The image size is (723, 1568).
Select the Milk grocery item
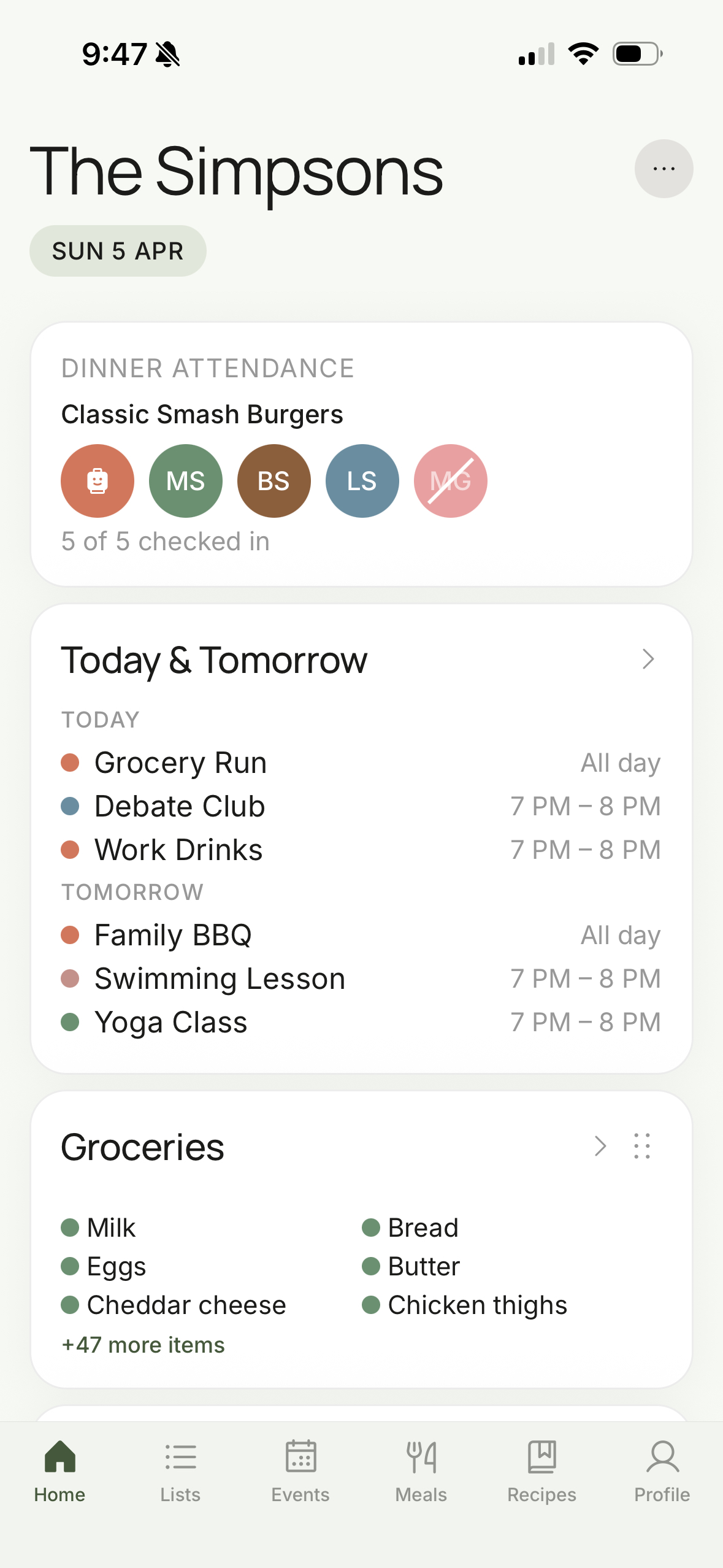(x=110, y=1227)
